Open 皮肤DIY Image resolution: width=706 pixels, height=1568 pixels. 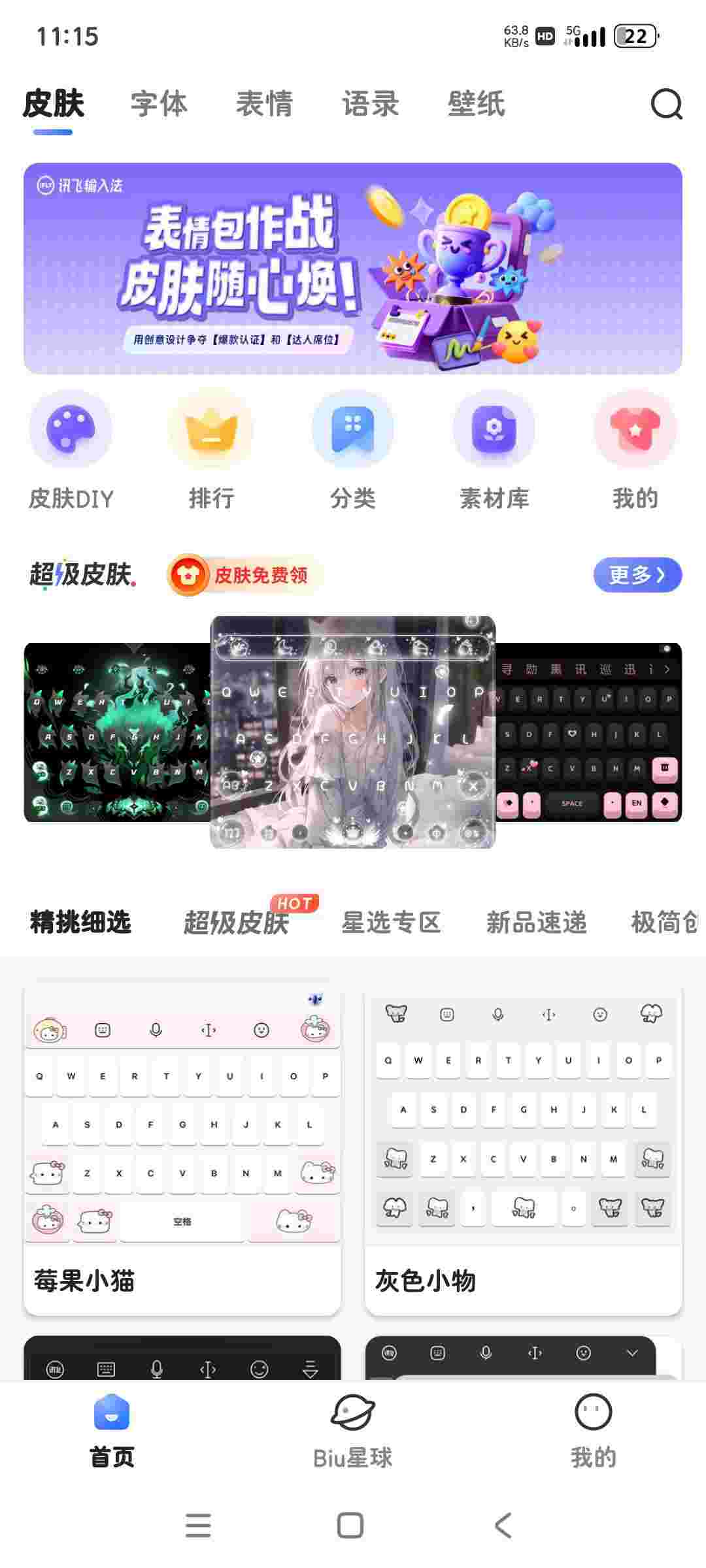71,451
